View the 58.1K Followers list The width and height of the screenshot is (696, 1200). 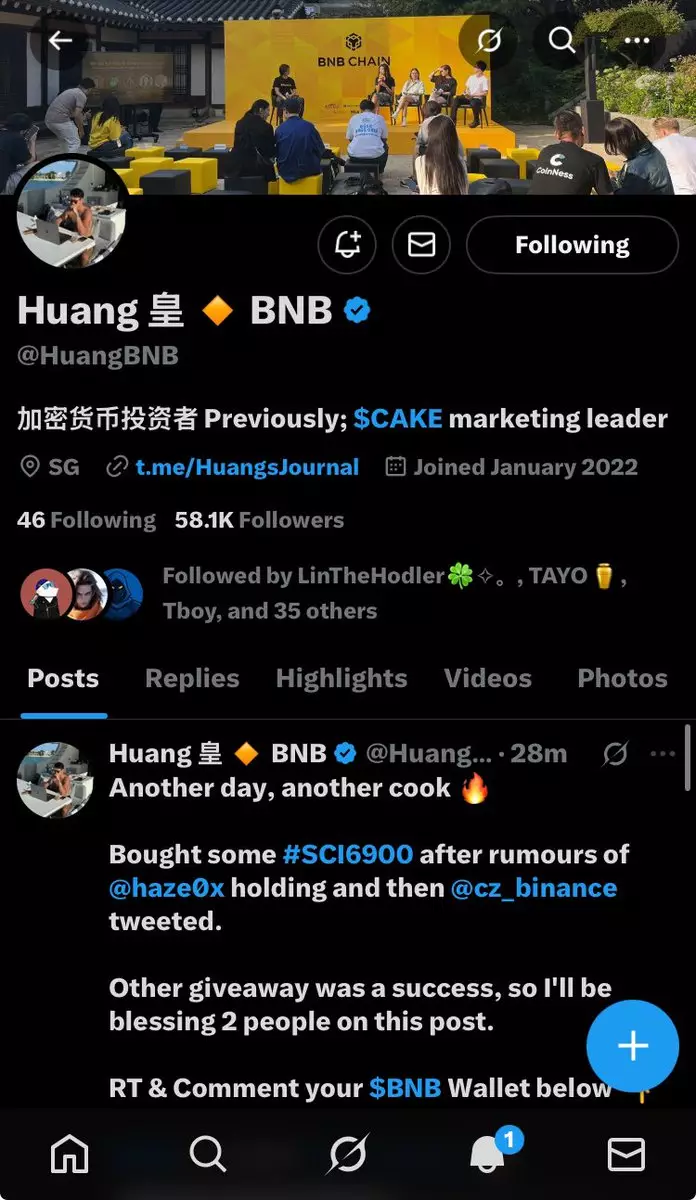259,520
